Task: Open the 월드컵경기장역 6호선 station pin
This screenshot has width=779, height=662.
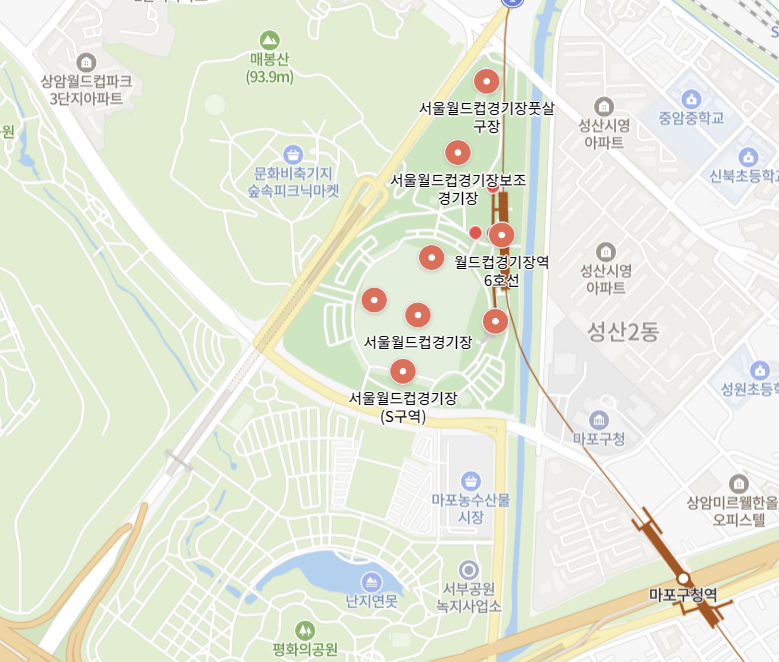Action: (x=501, y=236)
